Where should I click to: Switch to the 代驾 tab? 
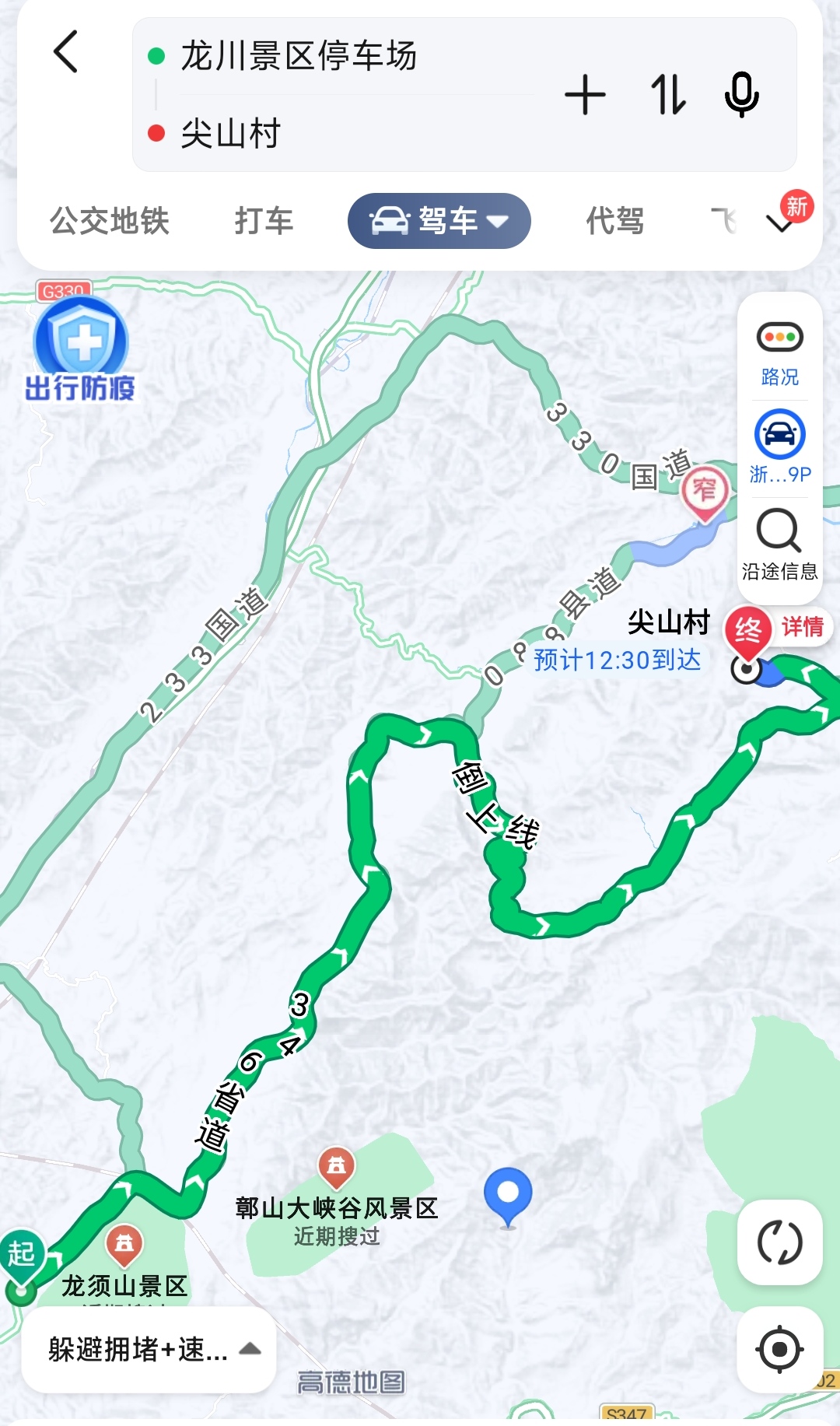coord(614,221)
